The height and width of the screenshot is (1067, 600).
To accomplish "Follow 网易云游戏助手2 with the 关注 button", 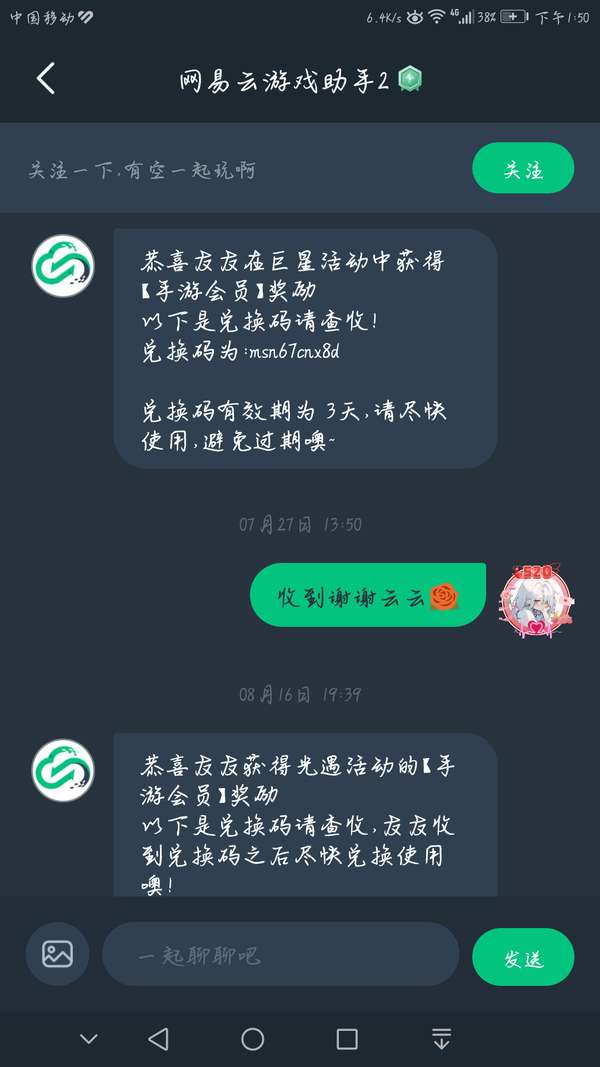I will (x=522, y=168).
